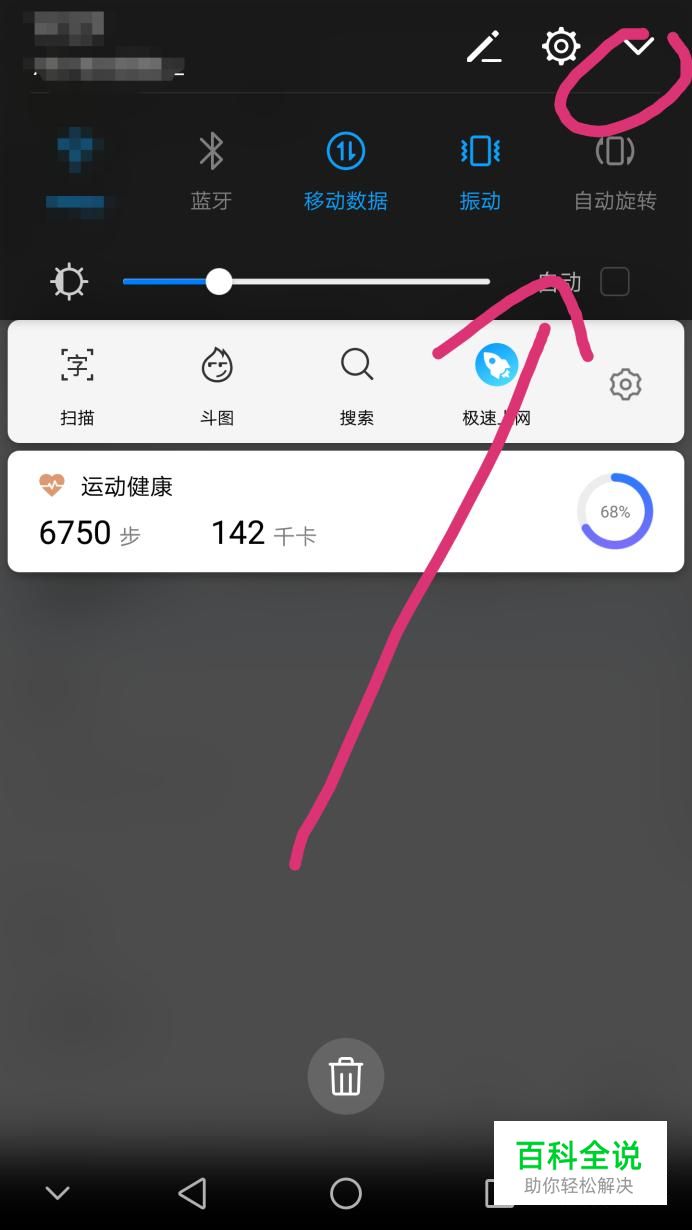692x1230 pixels.
Task: Toggle vibration mode (振动)
Action: coord(480,170)
